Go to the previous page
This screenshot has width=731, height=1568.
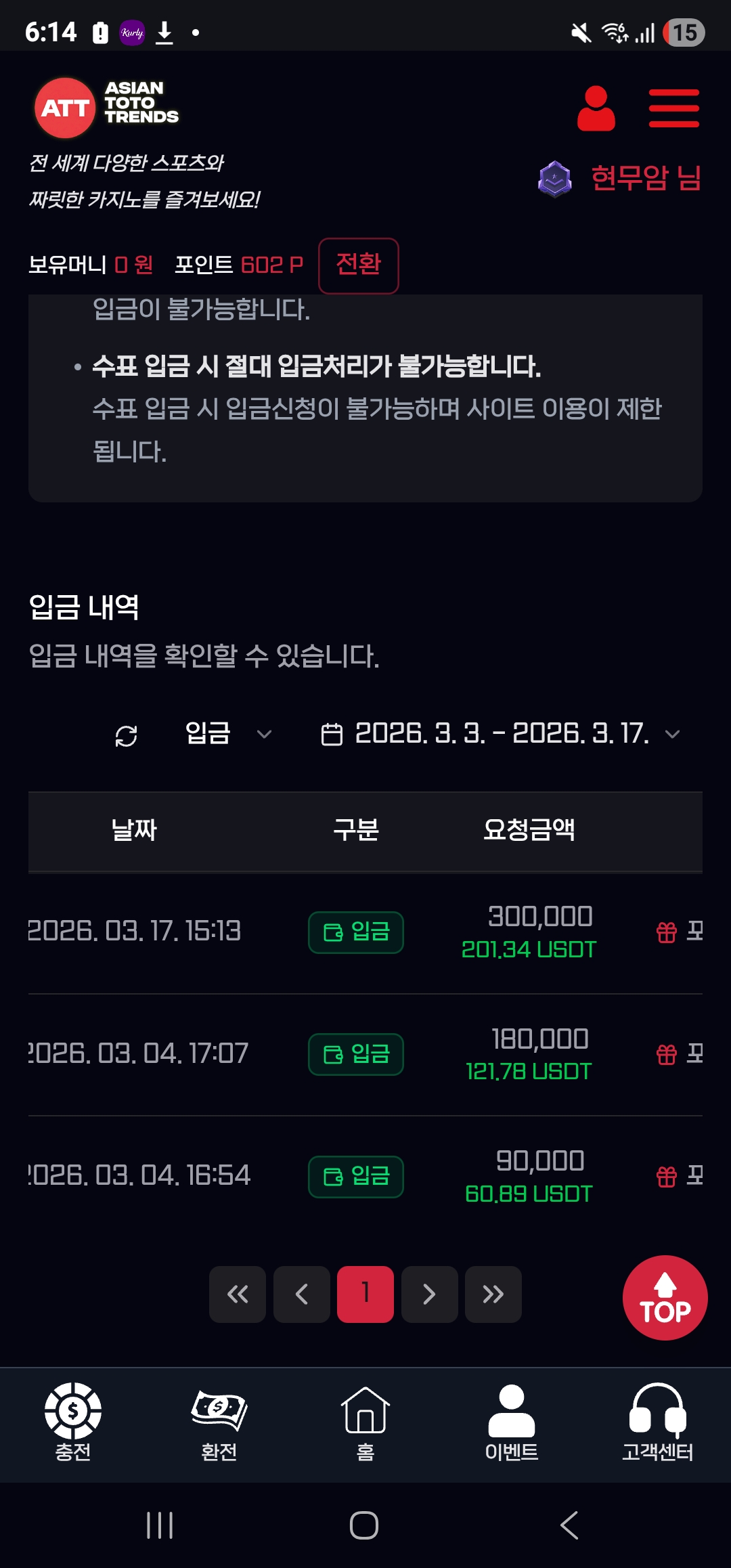pos(302,1294)
